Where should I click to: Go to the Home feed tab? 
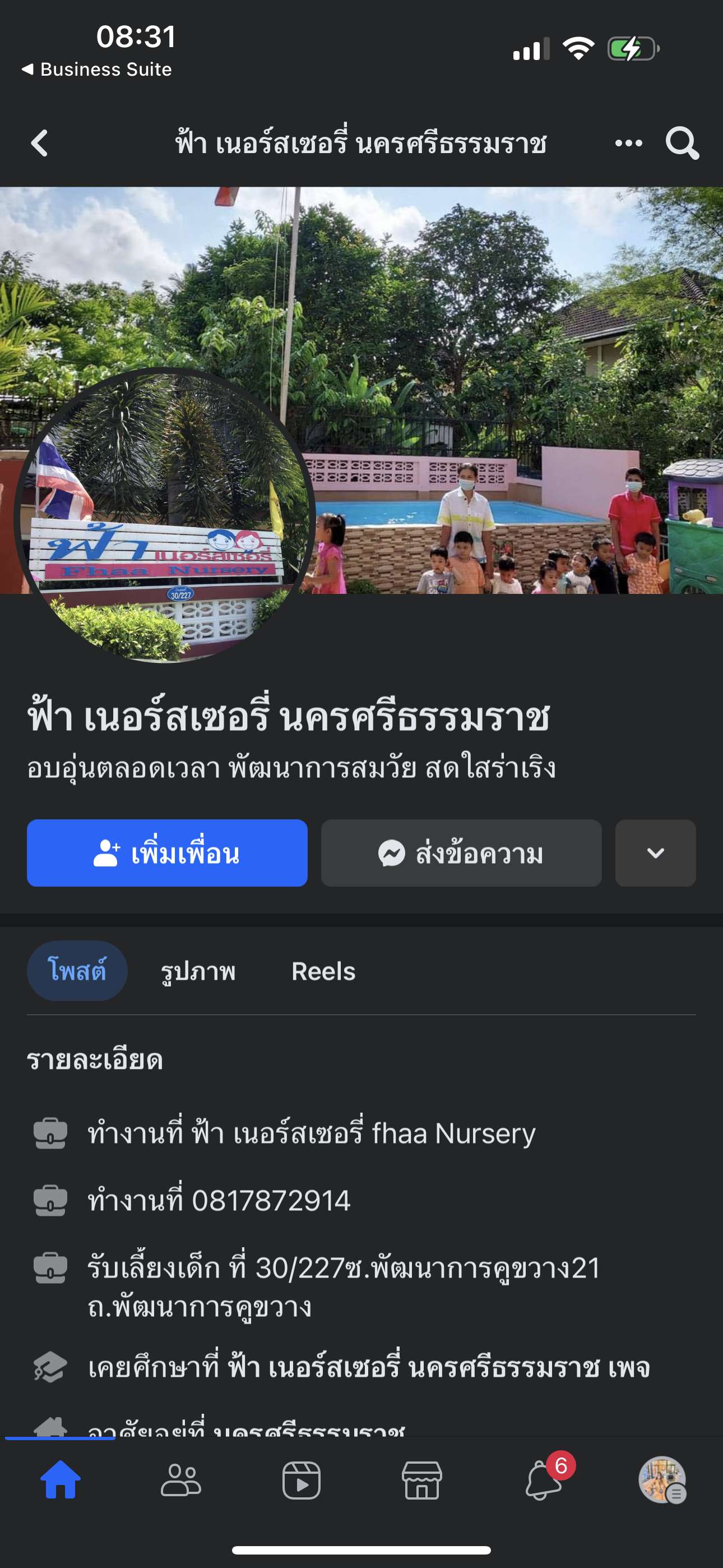coord(61,1481)
